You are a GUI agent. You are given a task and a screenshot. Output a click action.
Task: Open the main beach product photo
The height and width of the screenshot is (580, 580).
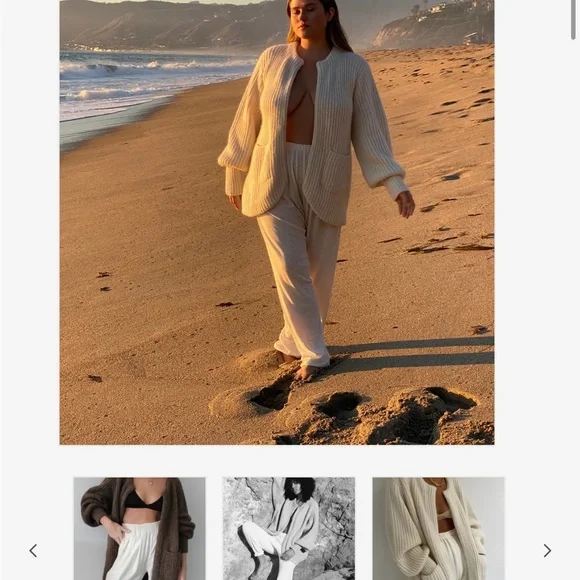tap(277, 222)
